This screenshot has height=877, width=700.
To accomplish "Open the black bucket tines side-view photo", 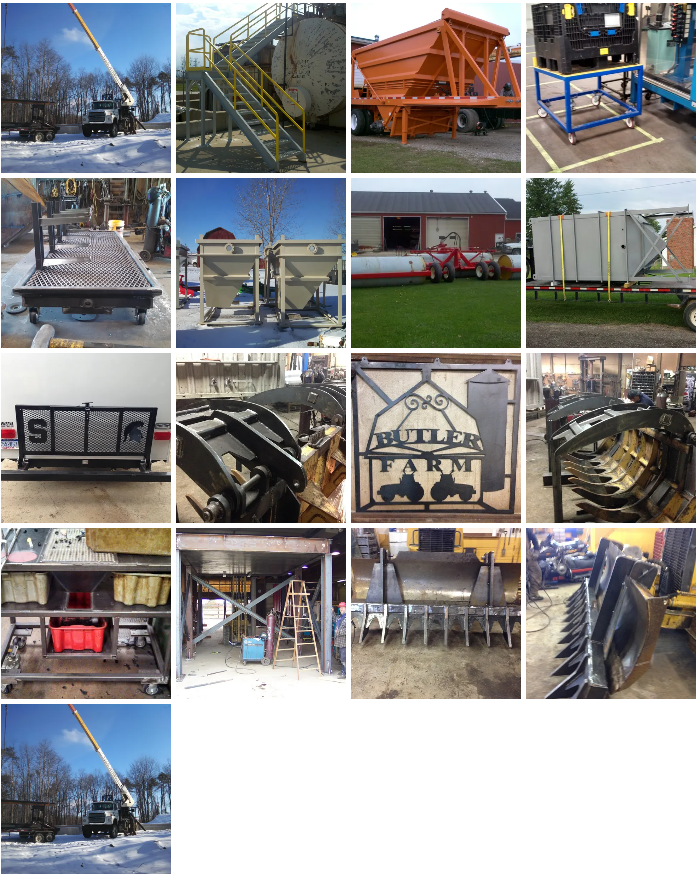I will click(x=611, y=613).
